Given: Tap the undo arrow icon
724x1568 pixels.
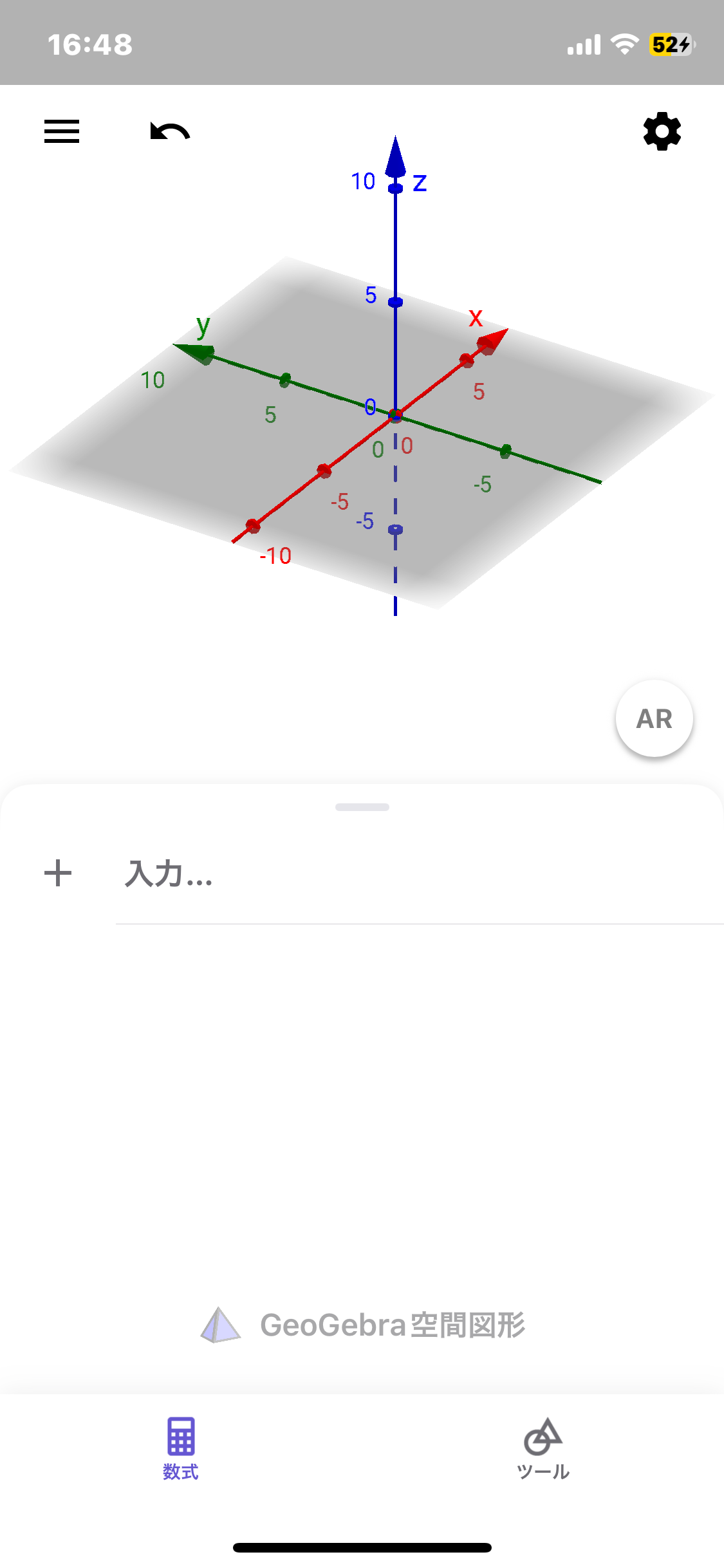Looking at the screenshot, I should tap(169, 131).
